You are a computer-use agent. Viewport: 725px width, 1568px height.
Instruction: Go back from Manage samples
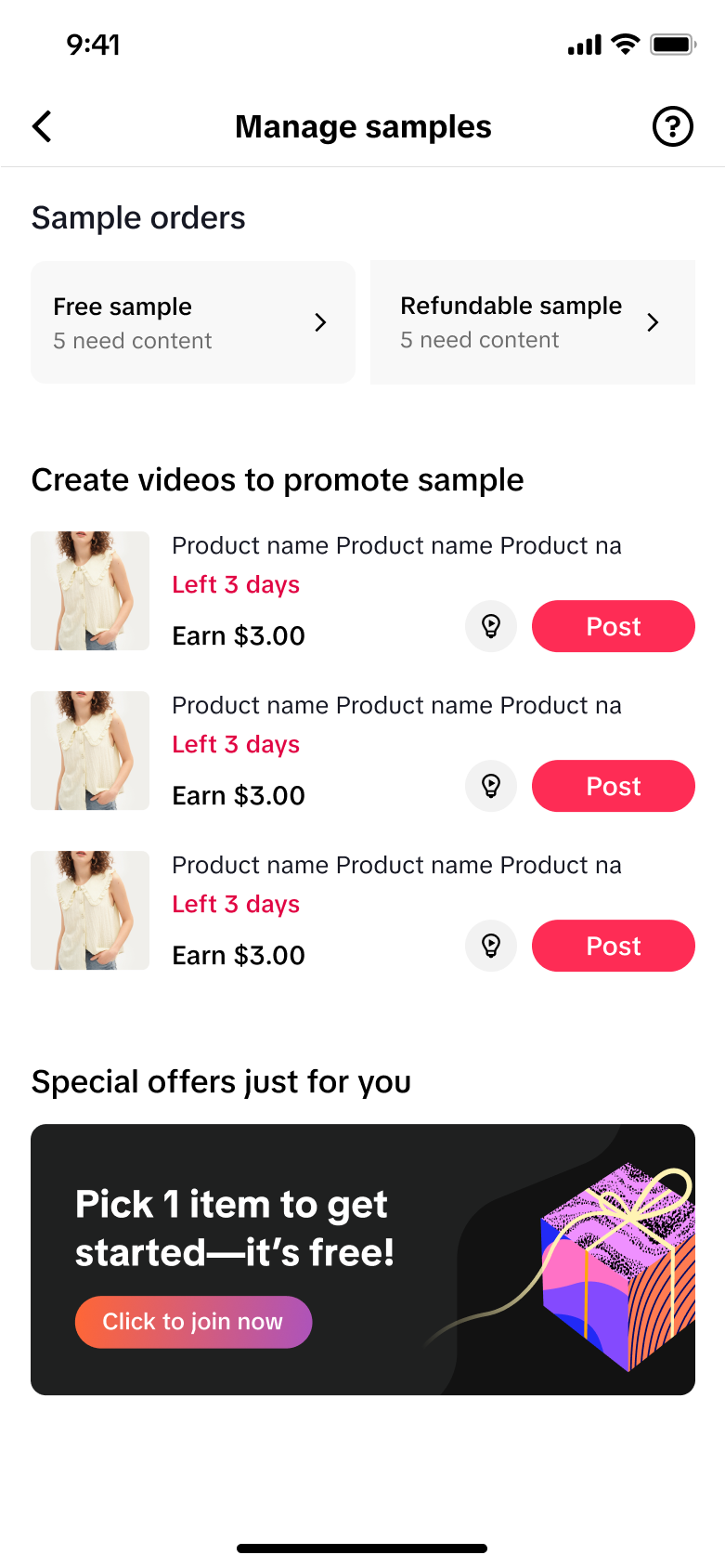(42, 126)
